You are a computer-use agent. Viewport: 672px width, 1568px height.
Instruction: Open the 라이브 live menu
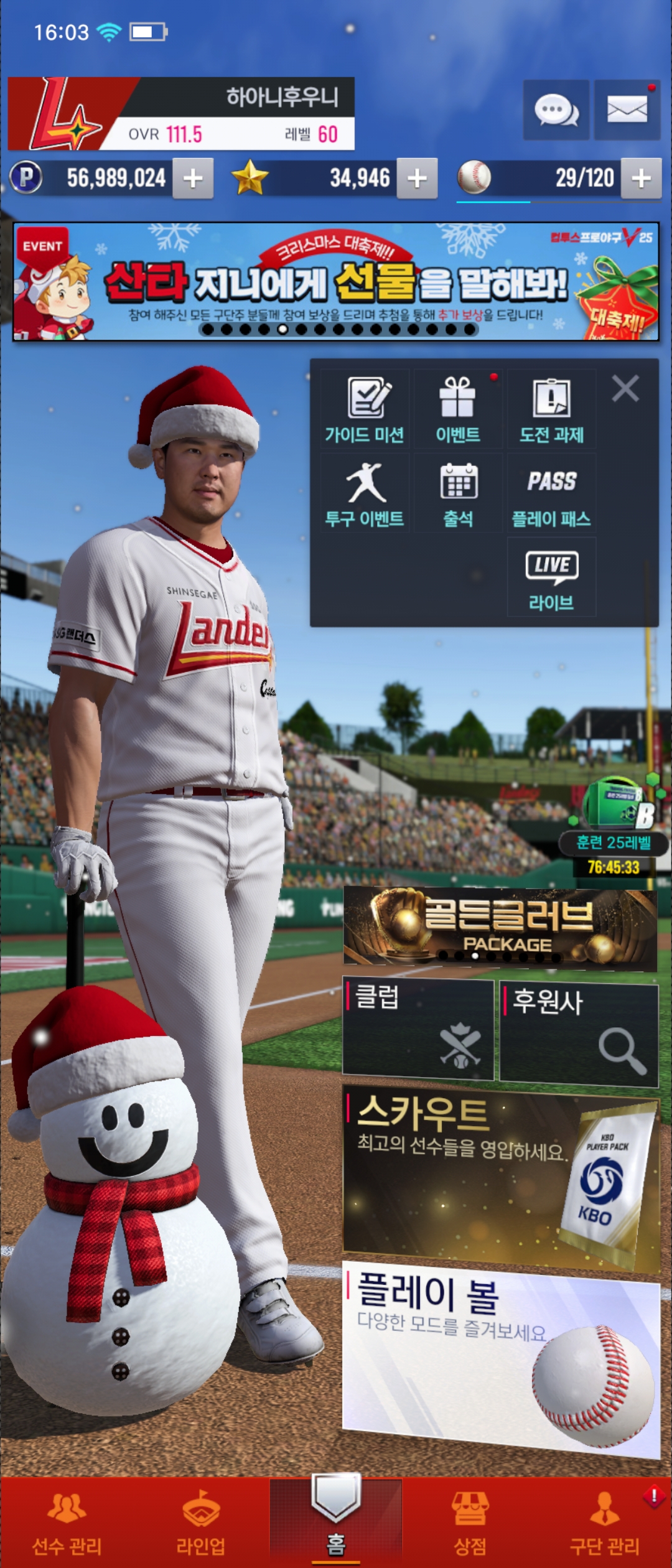pyautogui.click(x=551, y=577)
